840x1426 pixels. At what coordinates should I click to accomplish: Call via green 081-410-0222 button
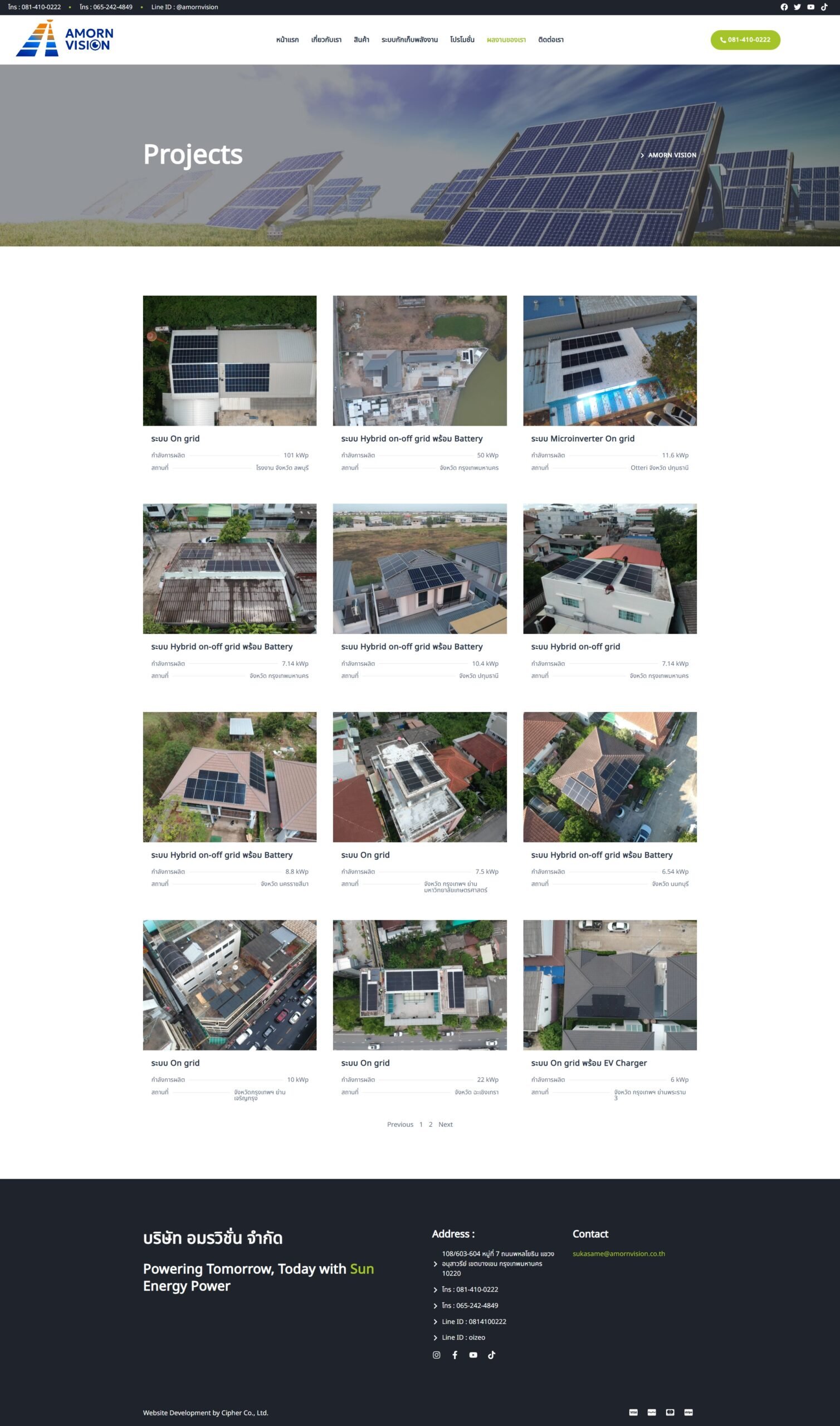[x=745, y=40]
